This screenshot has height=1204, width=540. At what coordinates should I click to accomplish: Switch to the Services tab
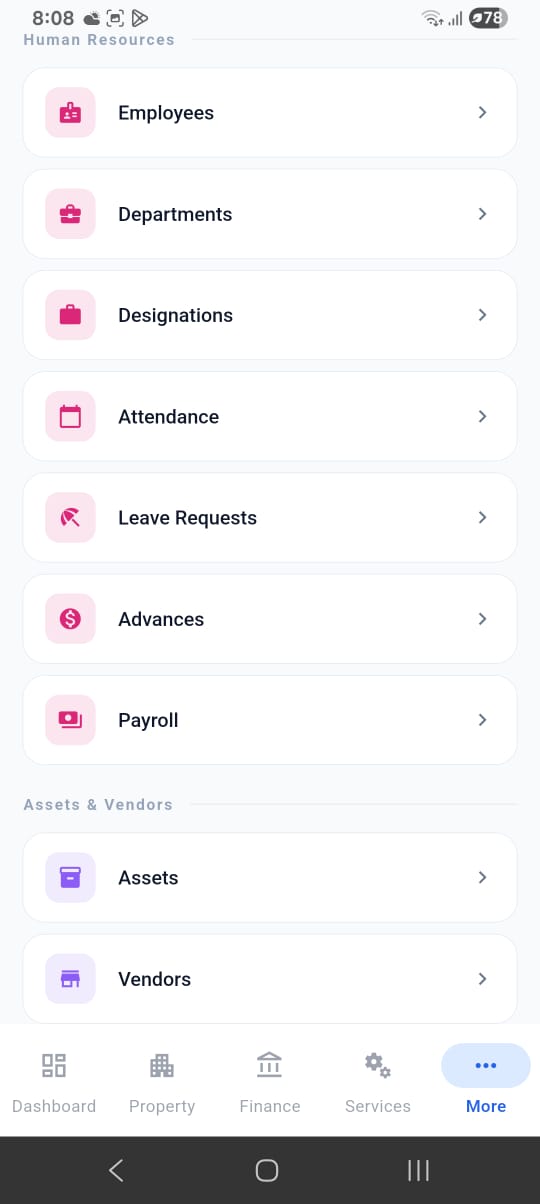click(x=378, y=1082)
